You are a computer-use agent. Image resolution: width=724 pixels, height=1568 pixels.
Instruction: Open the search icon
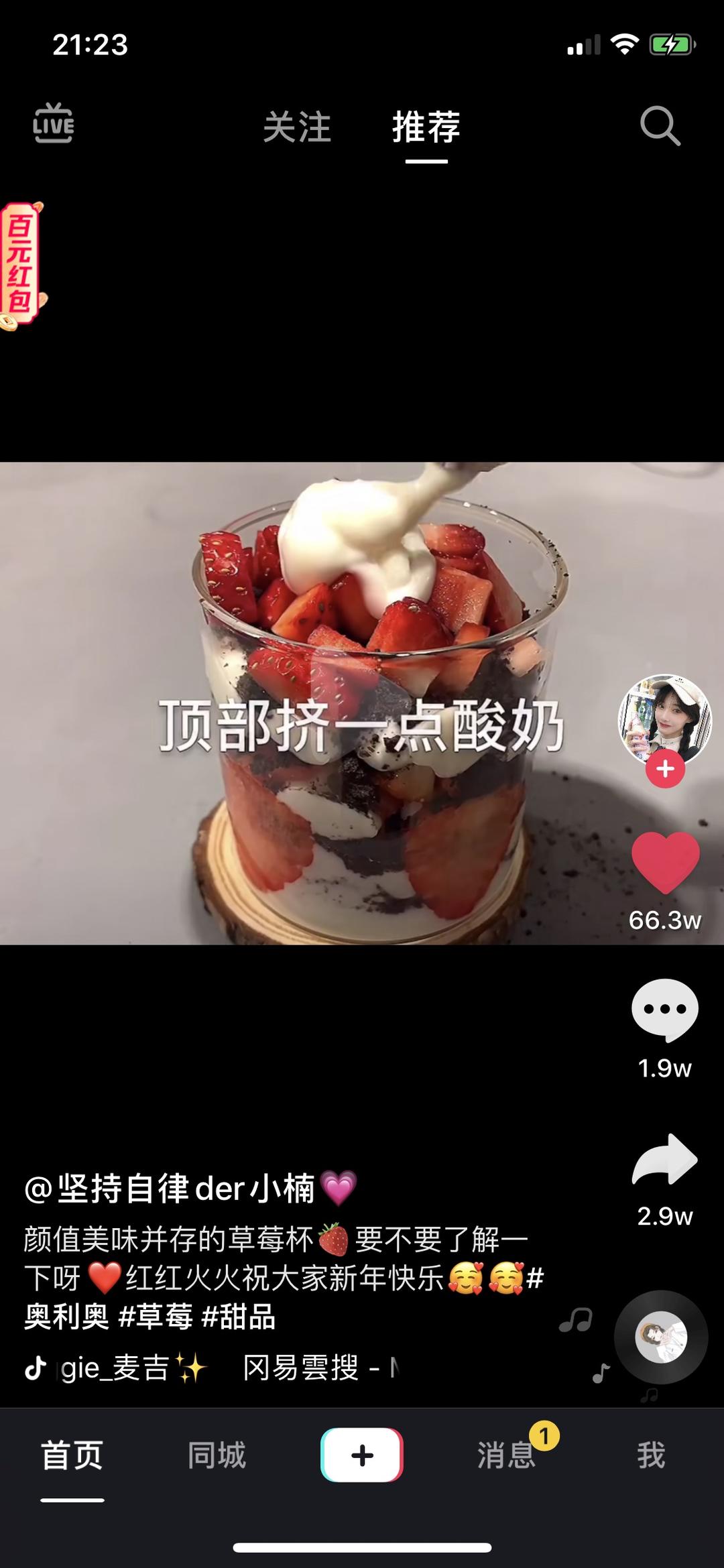point(660,125)
